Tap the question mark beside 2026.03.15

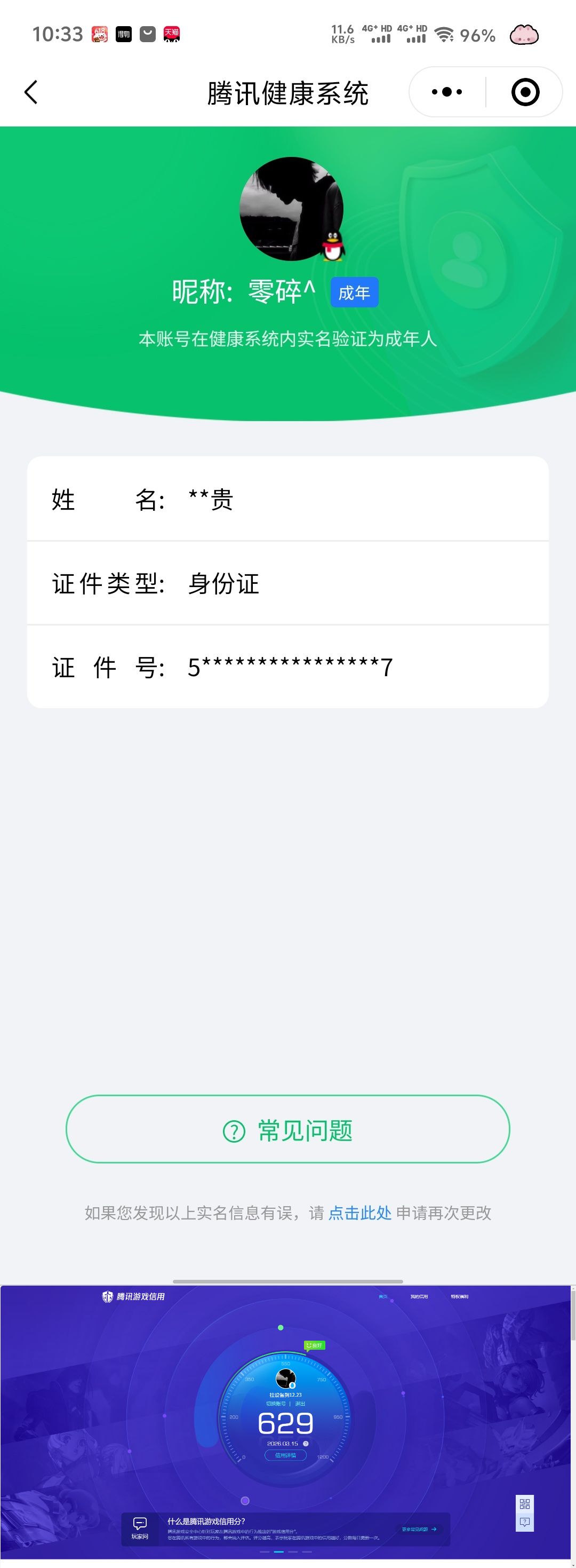click(306, 1443)
